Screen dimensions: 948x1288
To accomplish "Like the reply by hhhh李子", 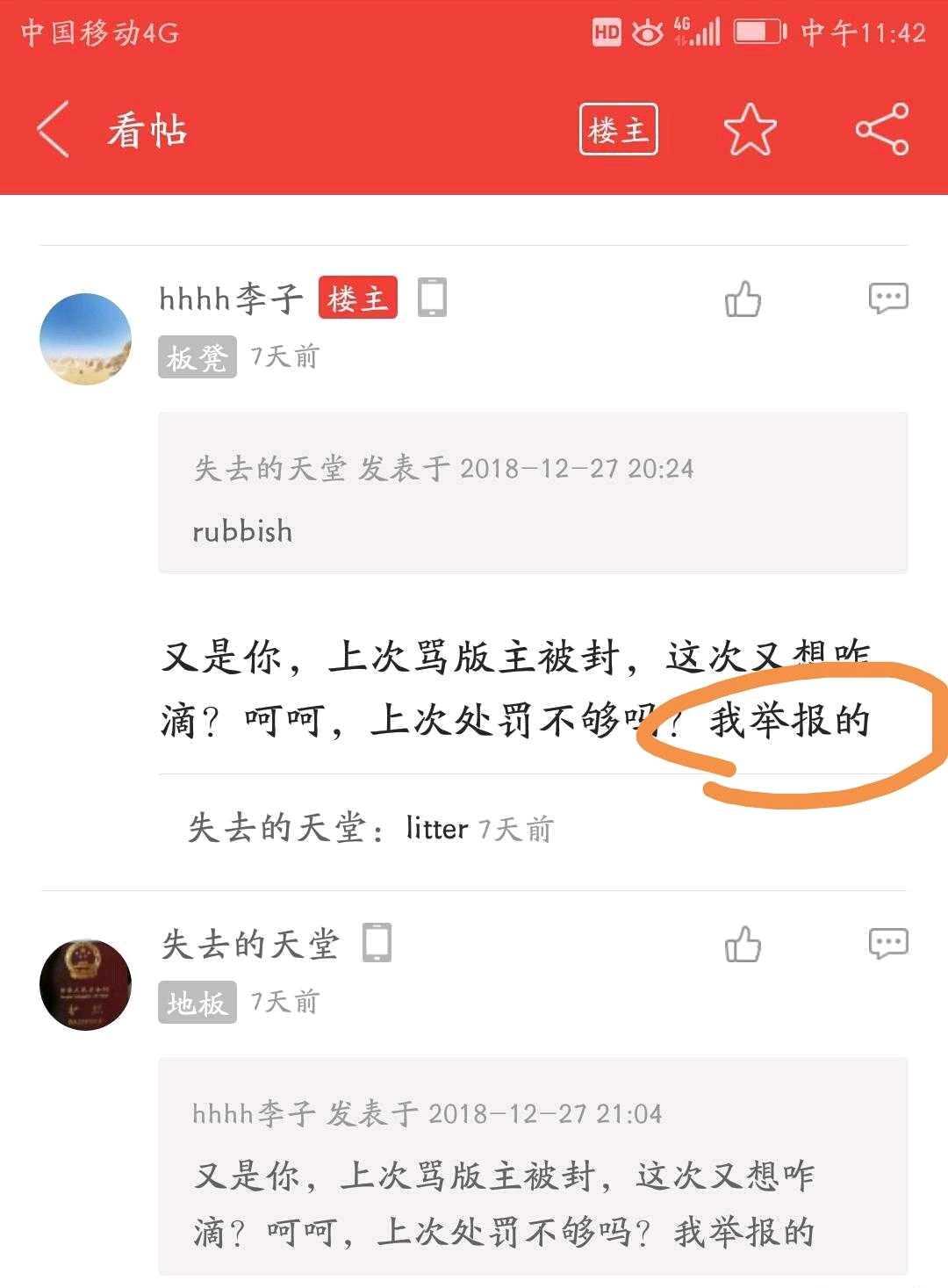I will coord(743,299).
